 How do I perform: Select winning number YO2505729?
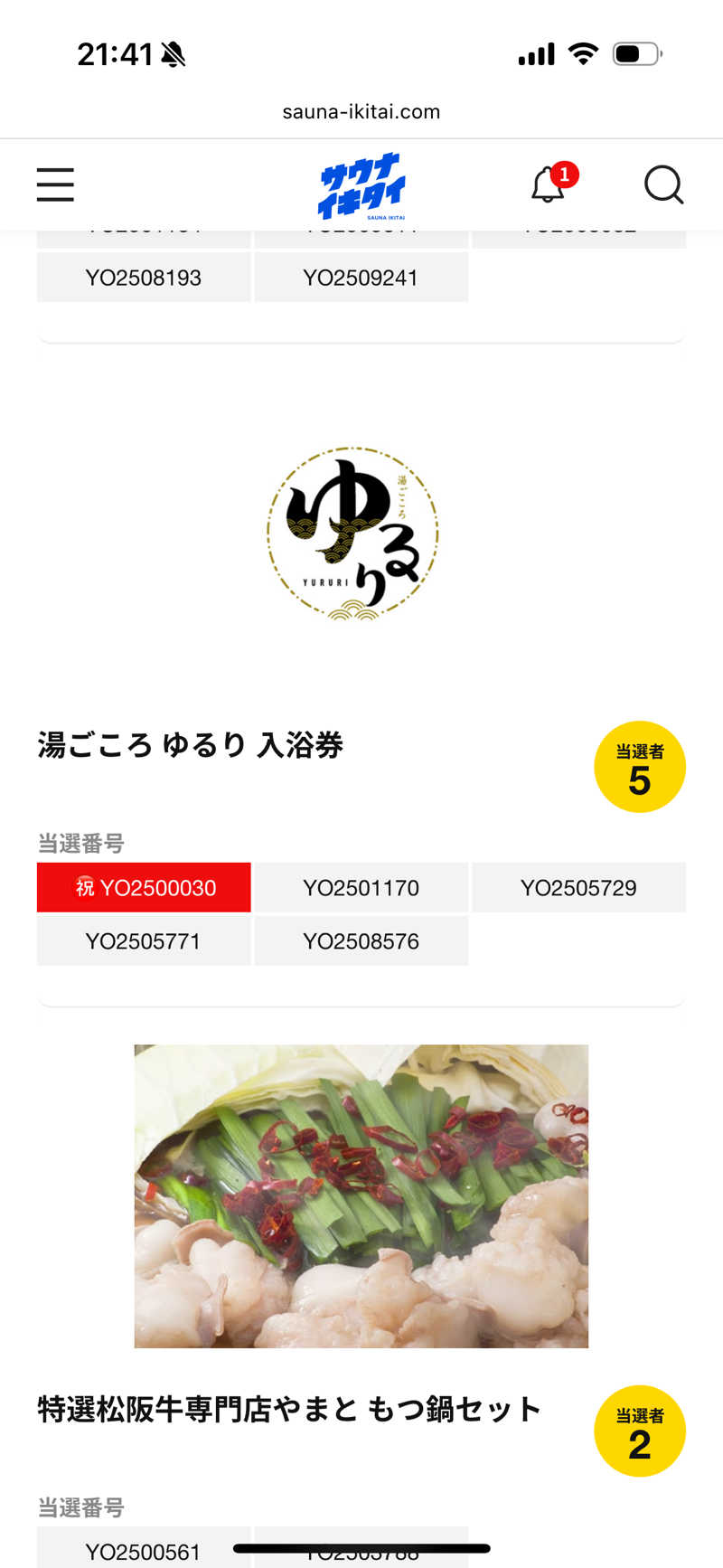[578, 887]
